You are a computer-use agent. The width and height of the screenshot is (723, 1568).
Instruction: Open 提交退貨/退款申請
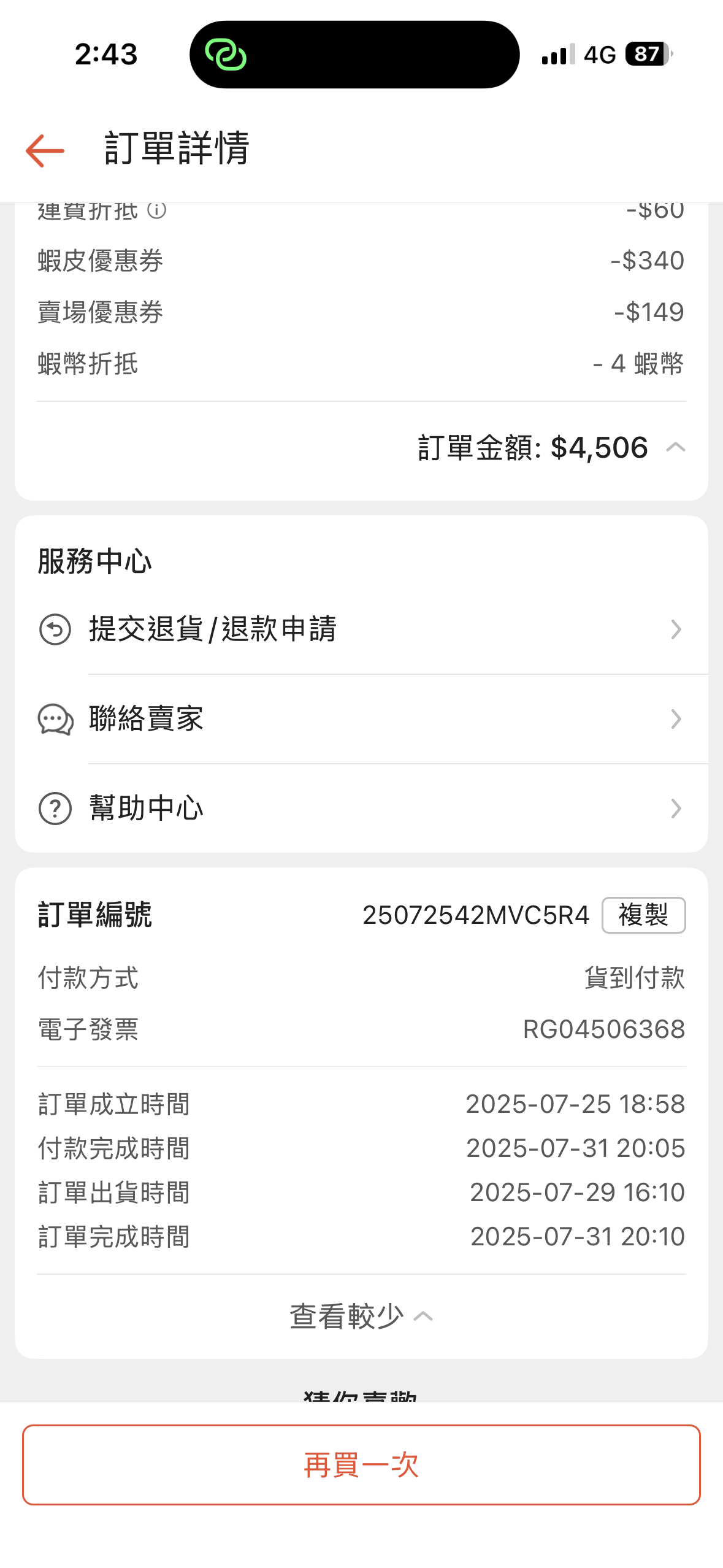361,629
